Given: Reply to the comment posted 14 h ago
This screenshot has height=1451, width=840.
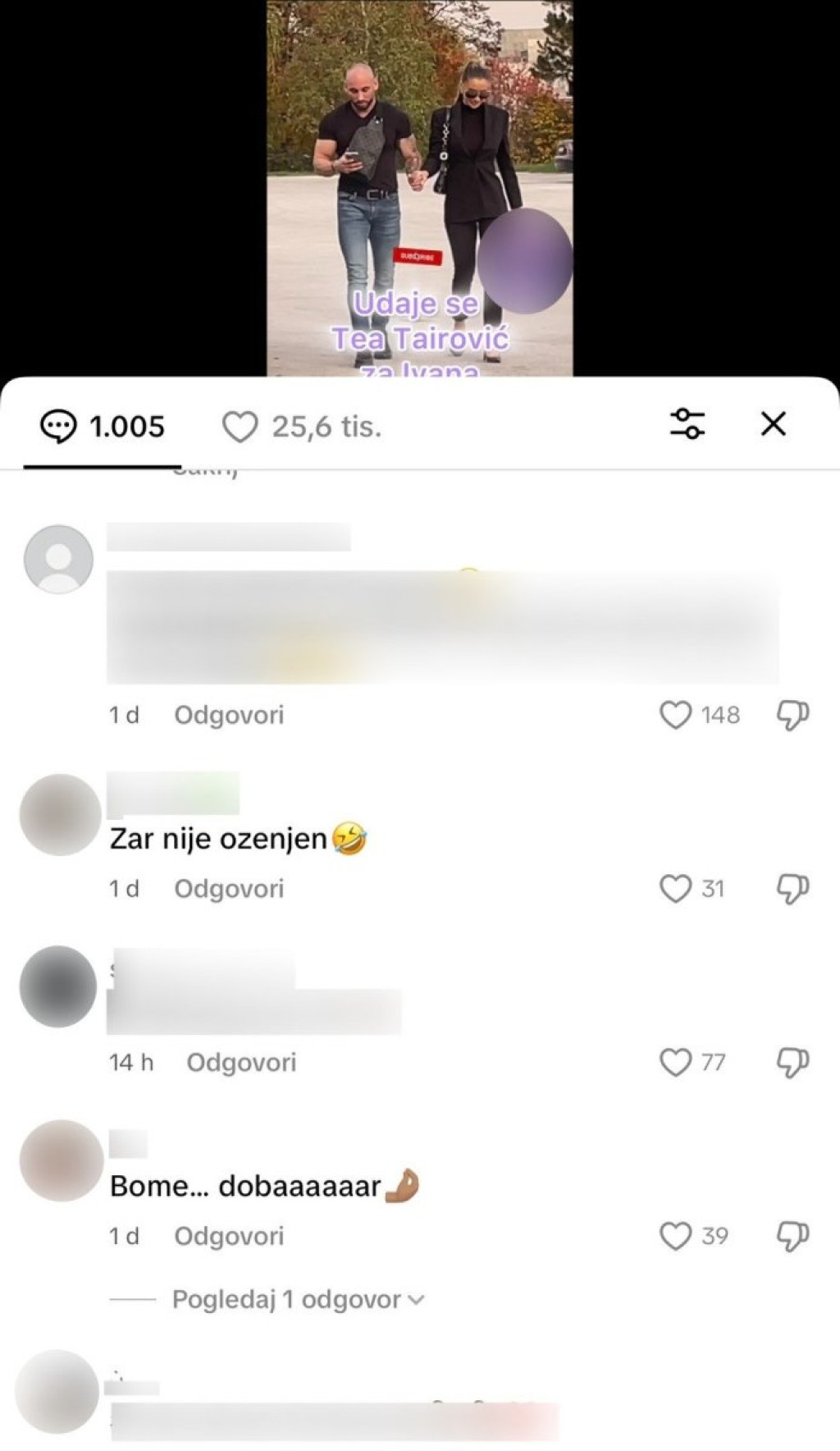Looking at the screenshot, I should [x=241, y=1063].
